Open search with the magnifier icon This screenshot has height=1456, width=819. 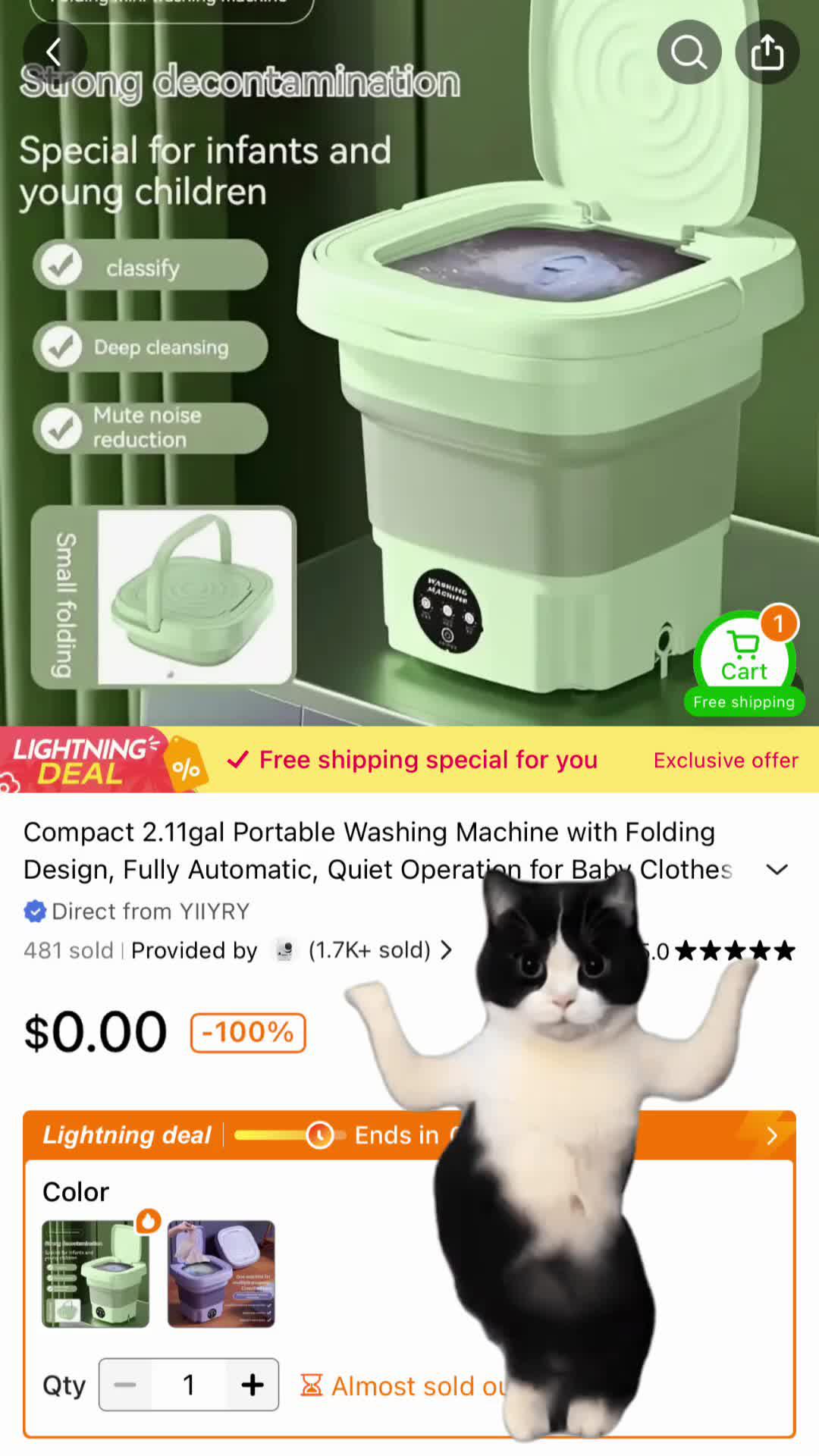tap(689, 52)
